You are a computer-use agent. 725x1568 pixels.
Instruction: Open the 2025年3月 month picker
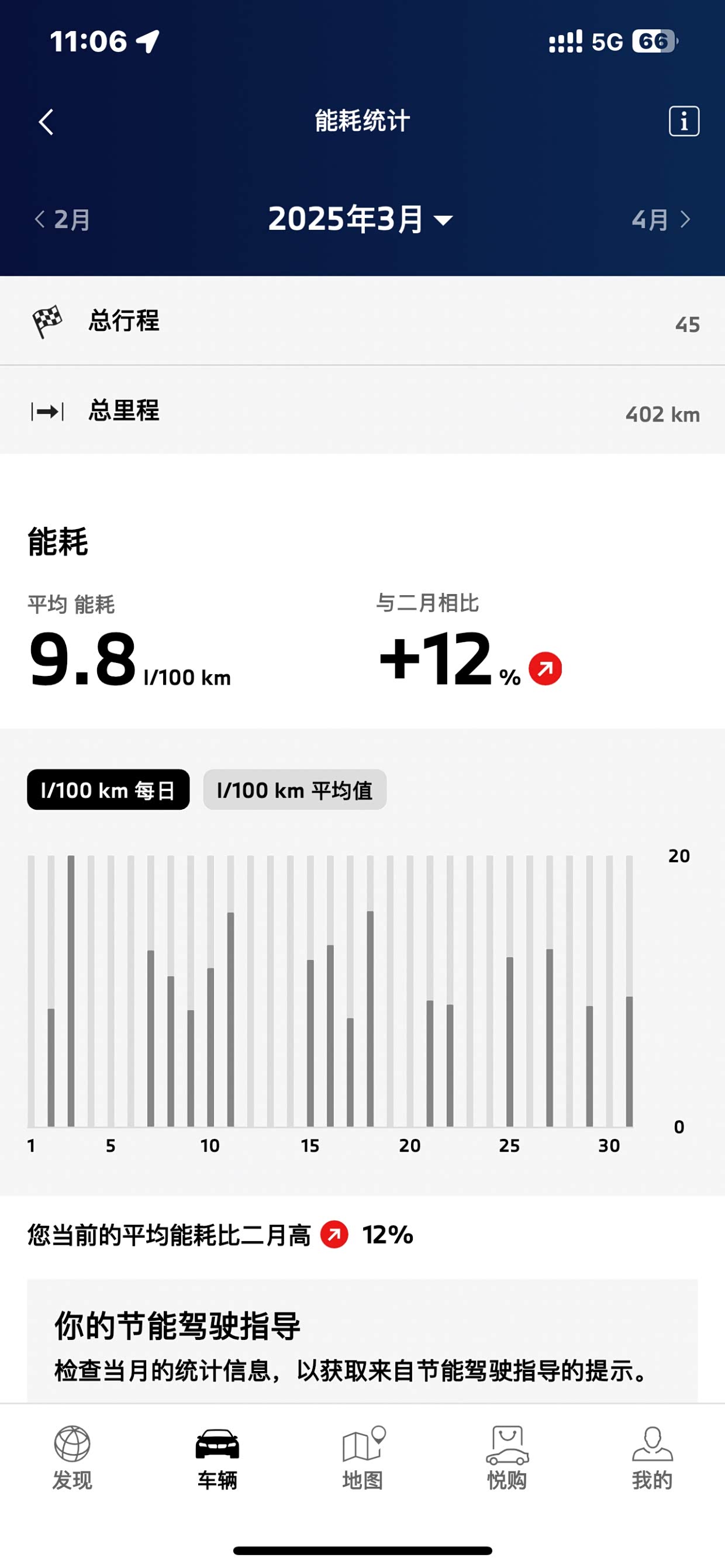click(360, 220)
